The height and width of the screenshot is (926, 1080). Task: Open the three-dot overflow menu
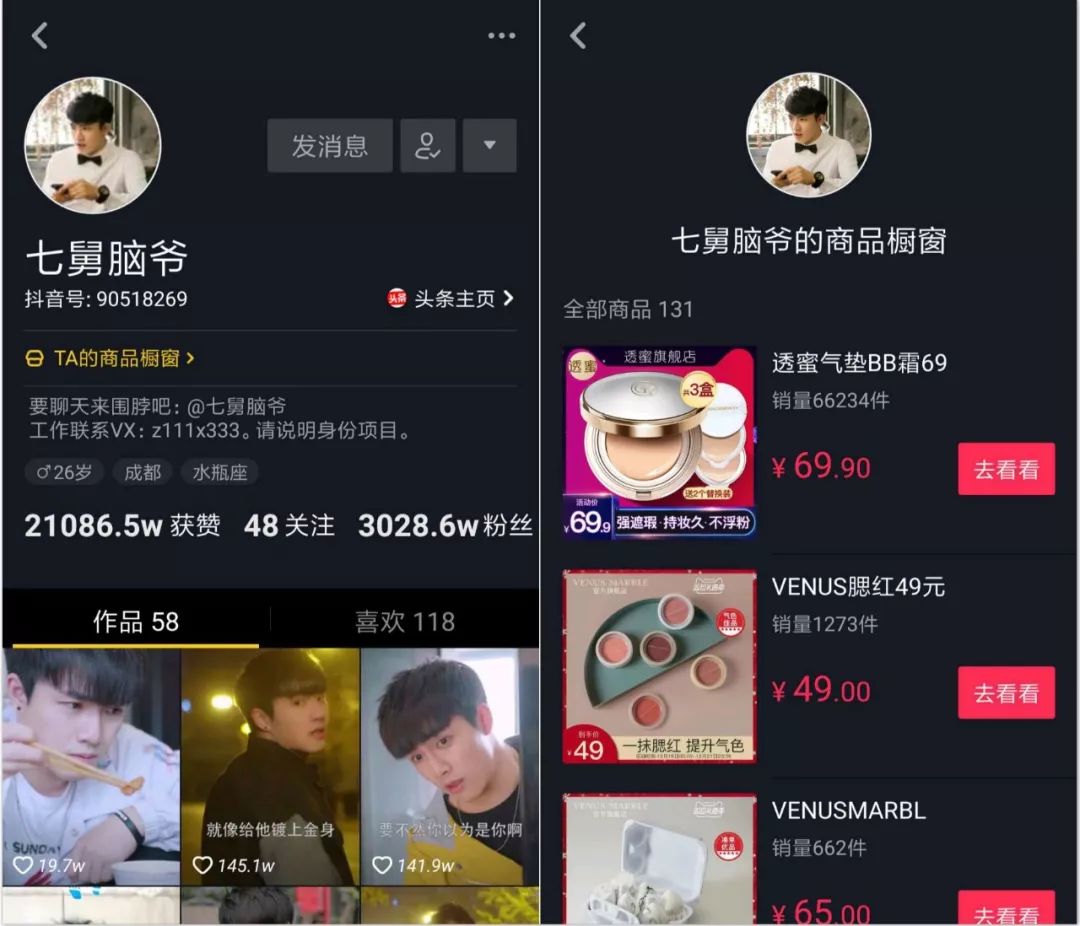(502, 36)
